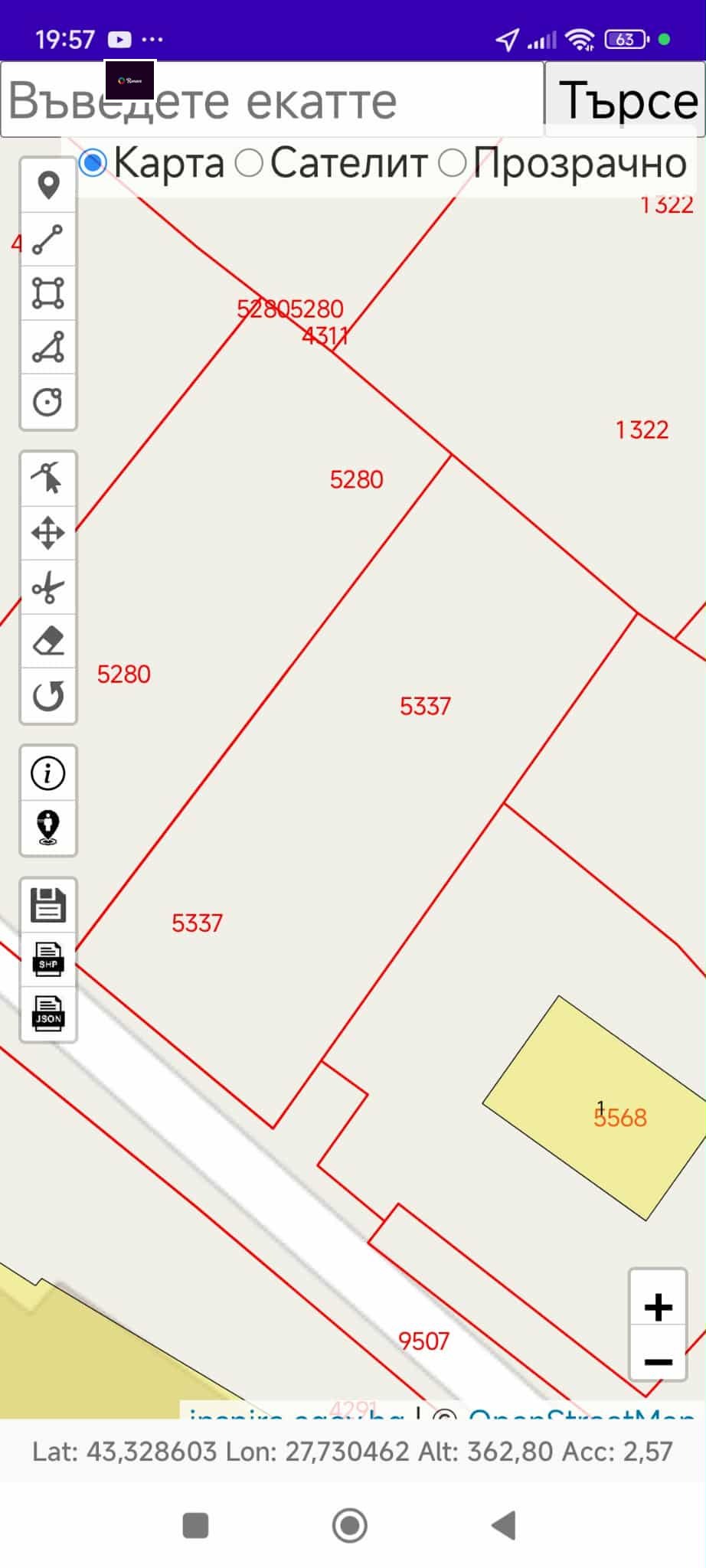The image size is (706, 1568).
Task: Zoom in on the map
Action: coord(658,1307)
